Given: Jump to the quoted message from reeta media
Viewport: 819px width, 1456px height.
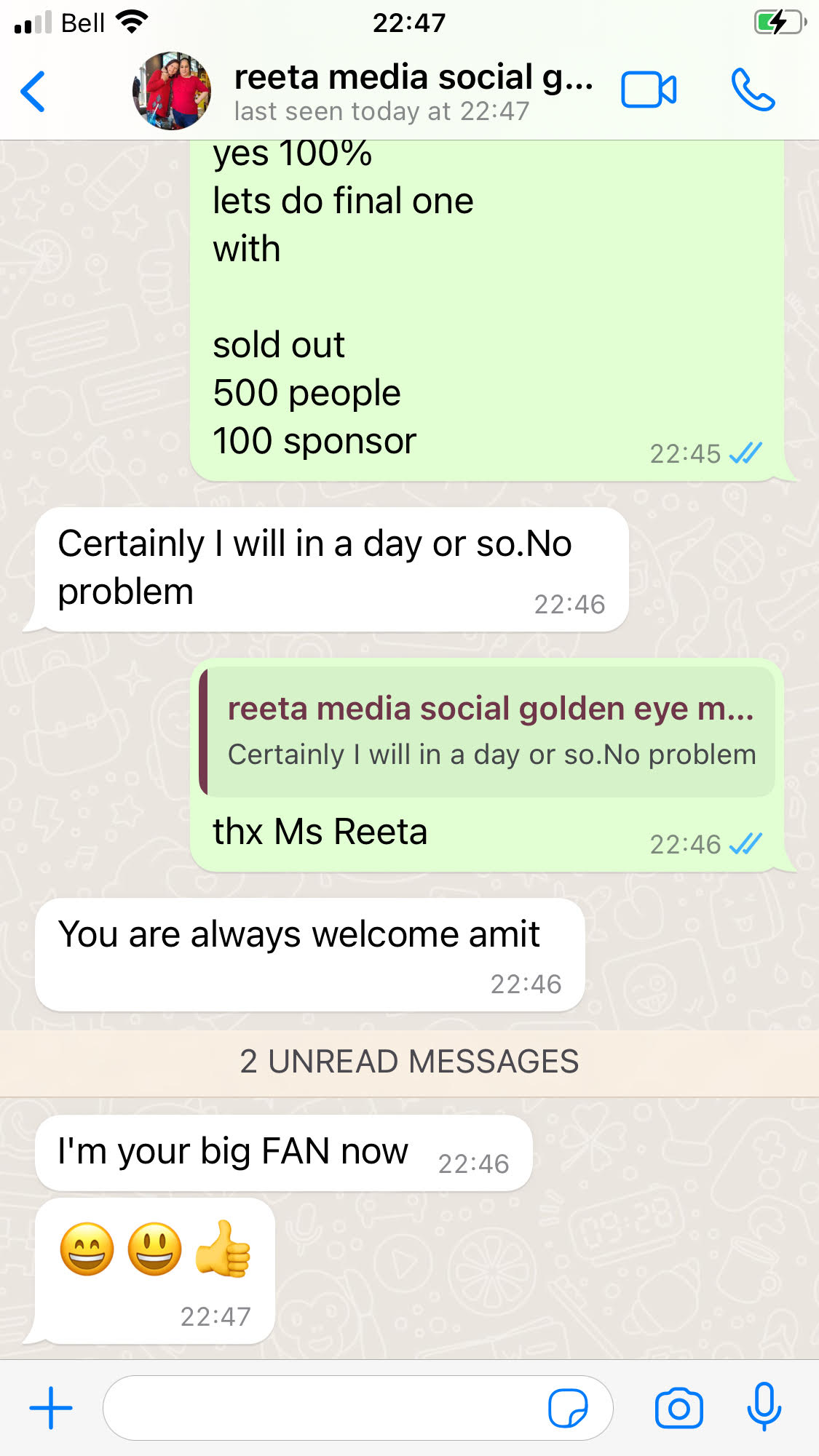Looking at the screenshot, I should click(488, 731).
